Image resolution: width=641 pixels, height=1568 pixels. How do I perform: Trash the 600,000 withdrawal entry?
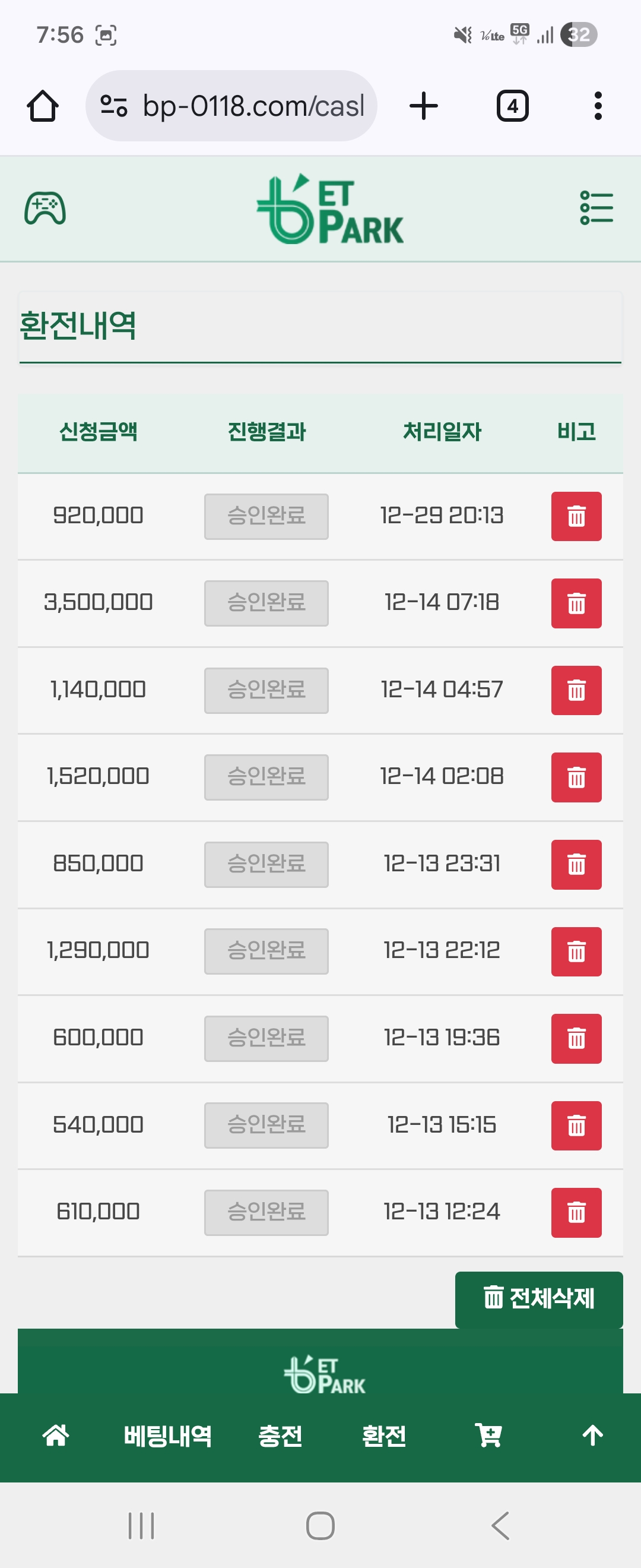(x=576, y=1038)
